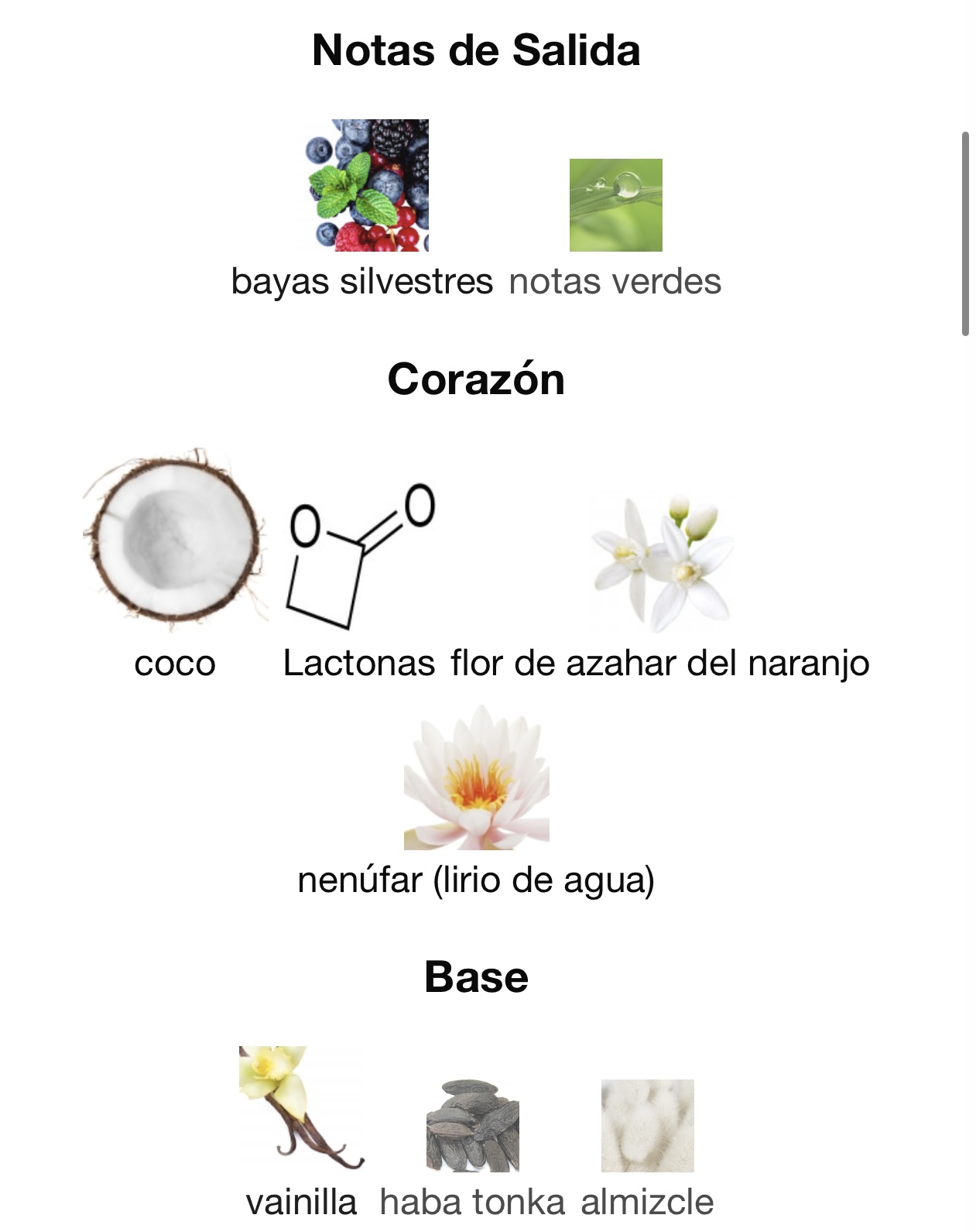Image resolution: width=976 pixels, height=1232 pixels.
Task: Select the almizcle note
Action: pyautogui.click(x=647, y=1125)
